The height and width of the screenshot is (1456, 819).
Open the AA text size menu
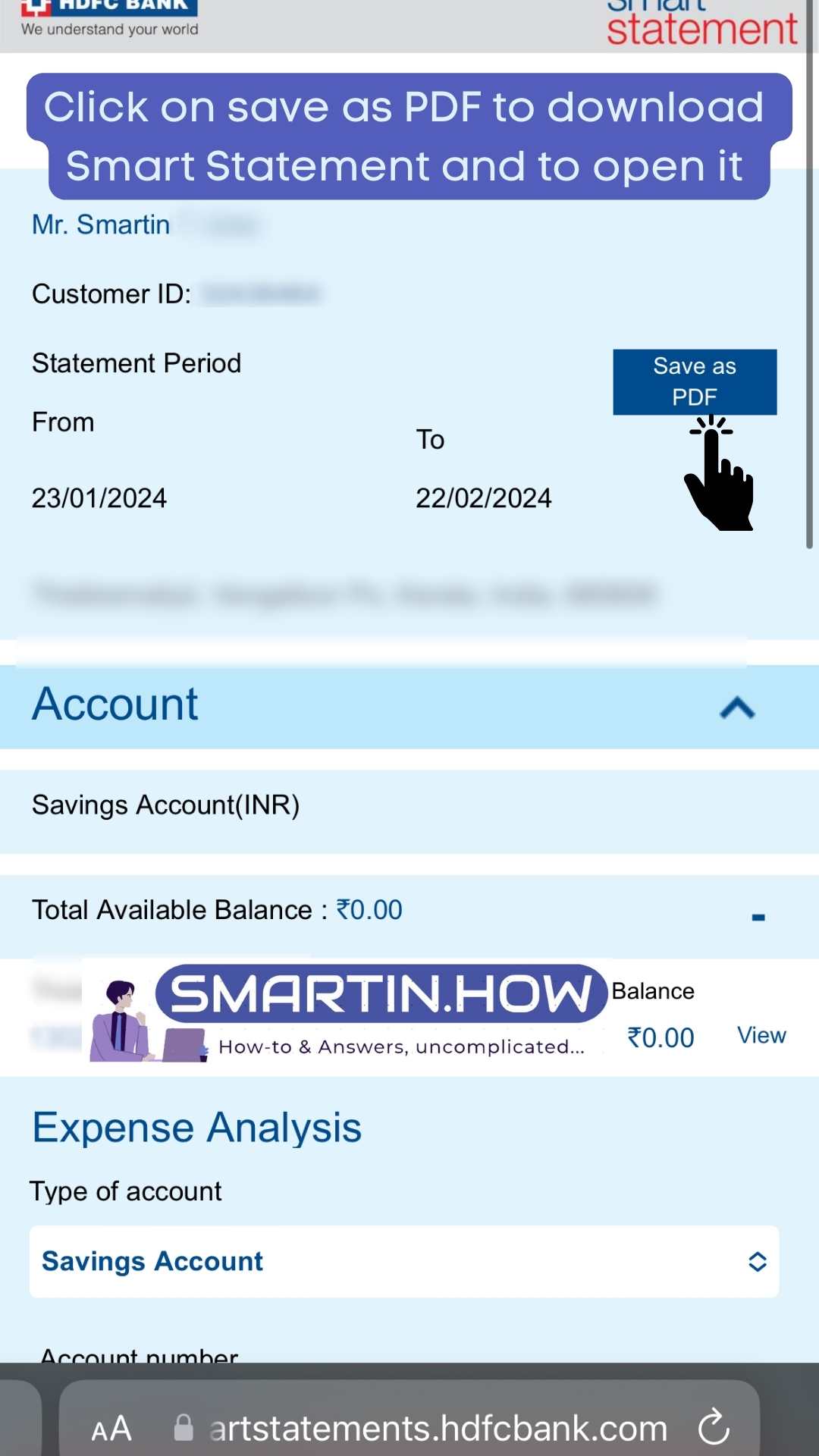click(111, 1429)
